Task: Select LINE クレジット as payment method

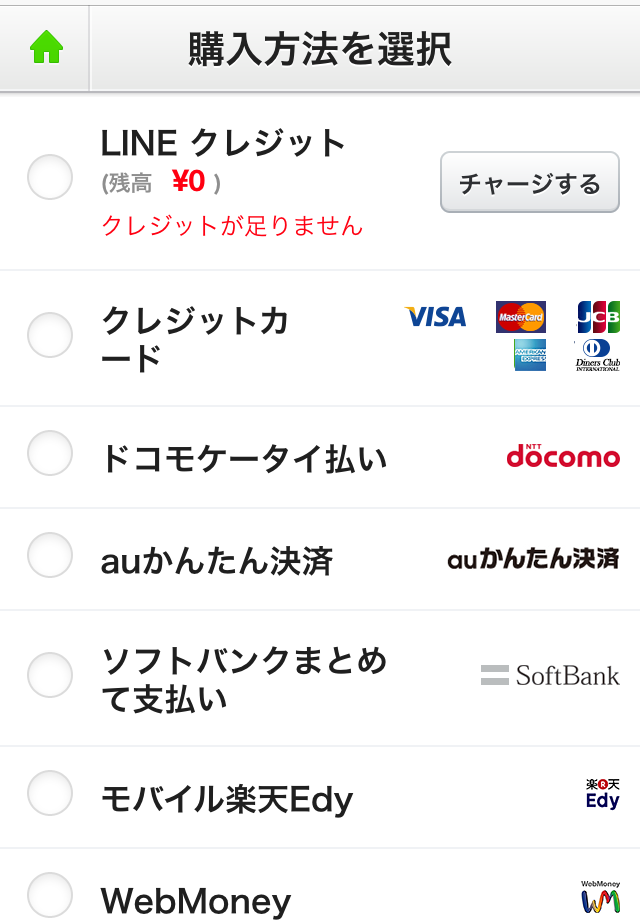Action: 50,178
